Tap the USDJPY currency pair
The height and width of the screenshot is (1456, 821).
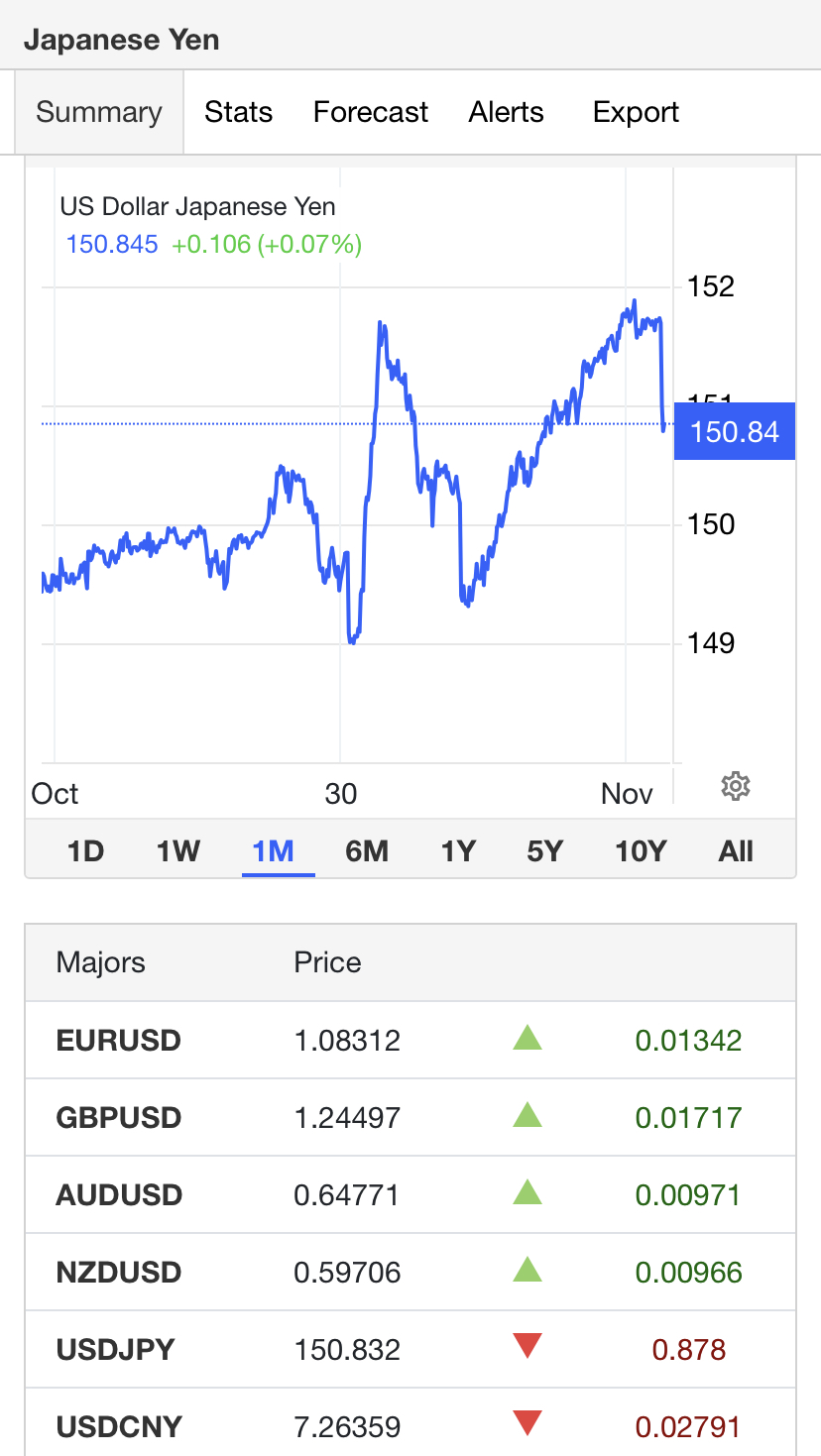tap(410, 1349)
